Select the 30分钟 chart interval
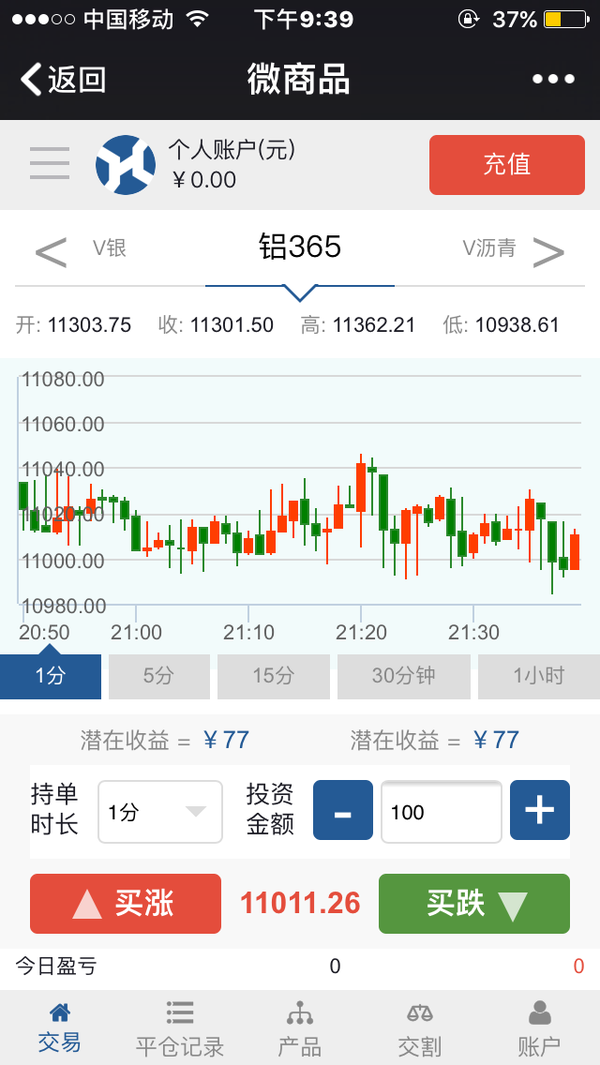Image resolution: width=600 pixels, height=1065 pixels. pos(404,676)
